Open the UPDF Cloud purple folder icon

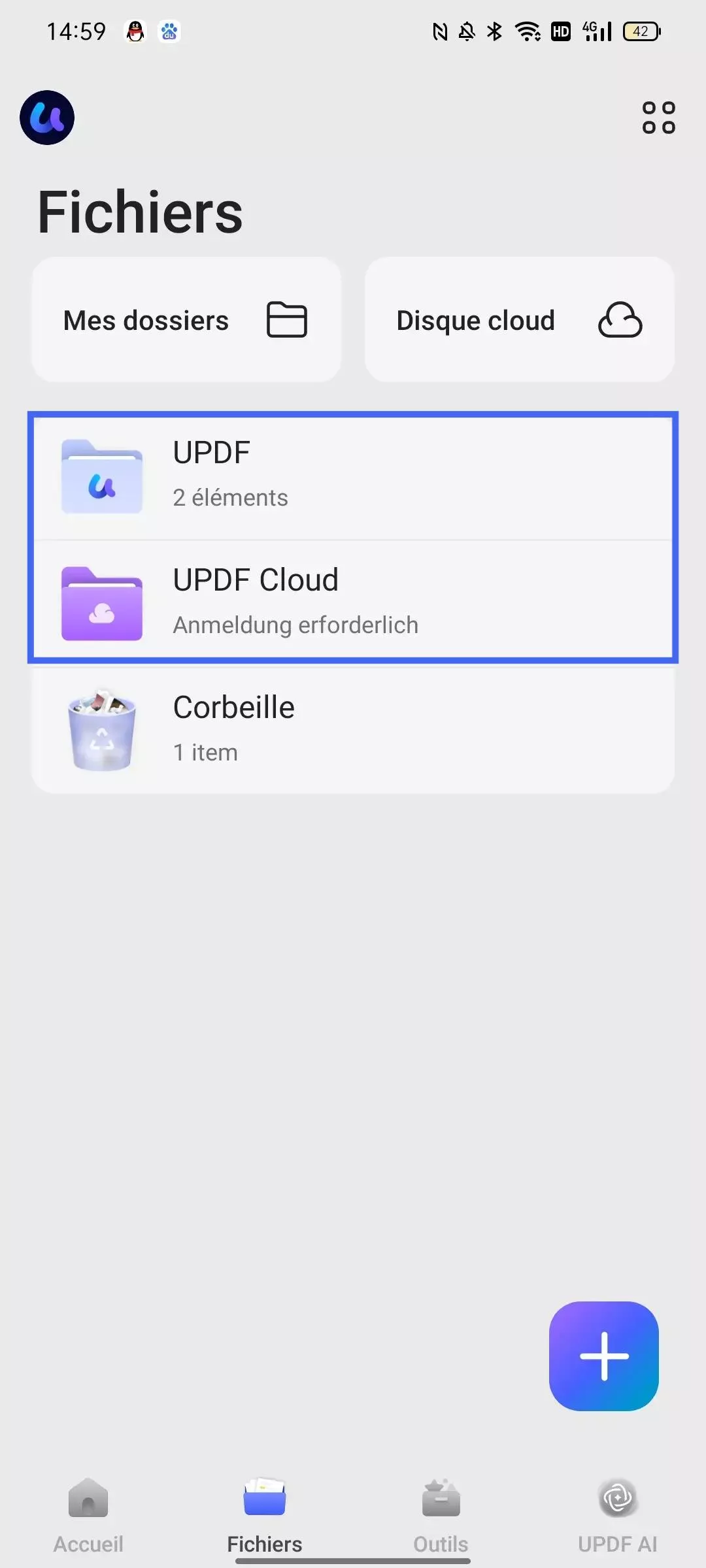tap(102, 603)
